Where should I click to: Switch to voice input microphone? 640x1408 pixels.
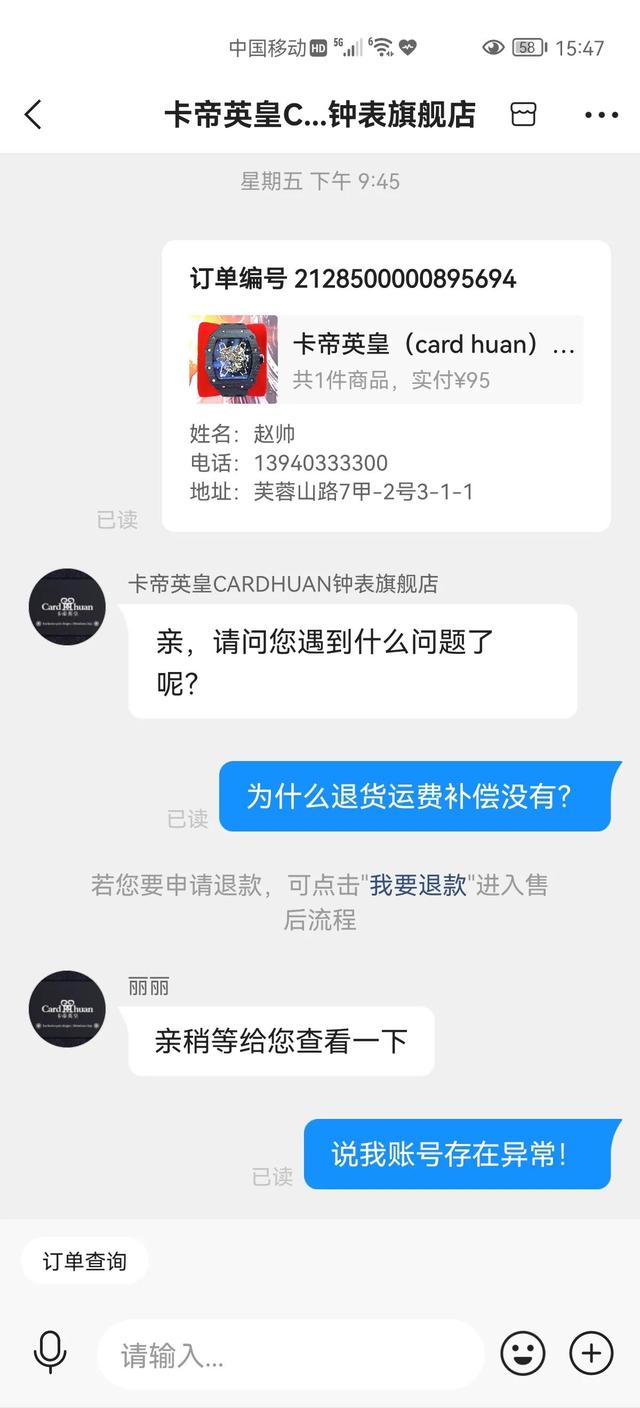tap(49, 1354)
